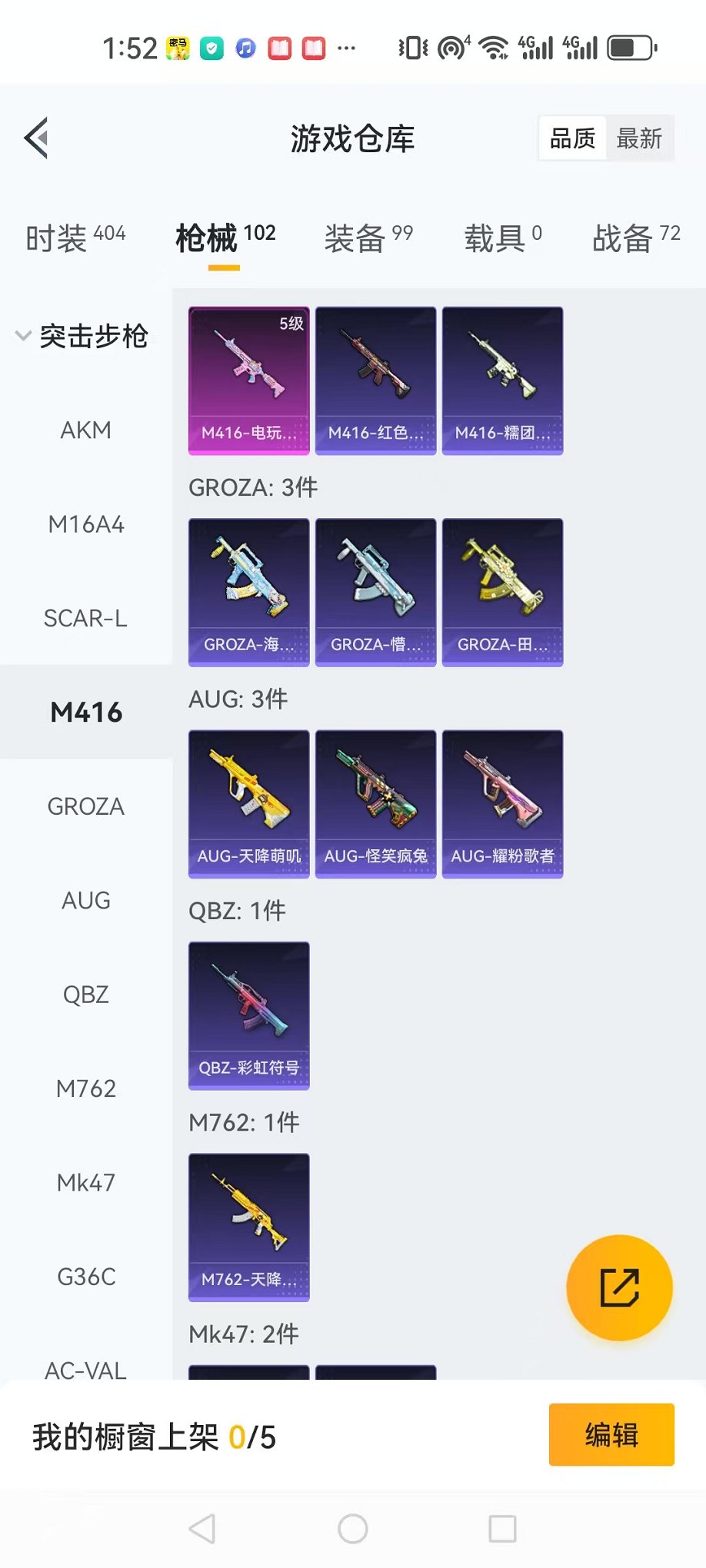
Task: Select SCAR-L in the sidebar
Action: click(85, 619)
